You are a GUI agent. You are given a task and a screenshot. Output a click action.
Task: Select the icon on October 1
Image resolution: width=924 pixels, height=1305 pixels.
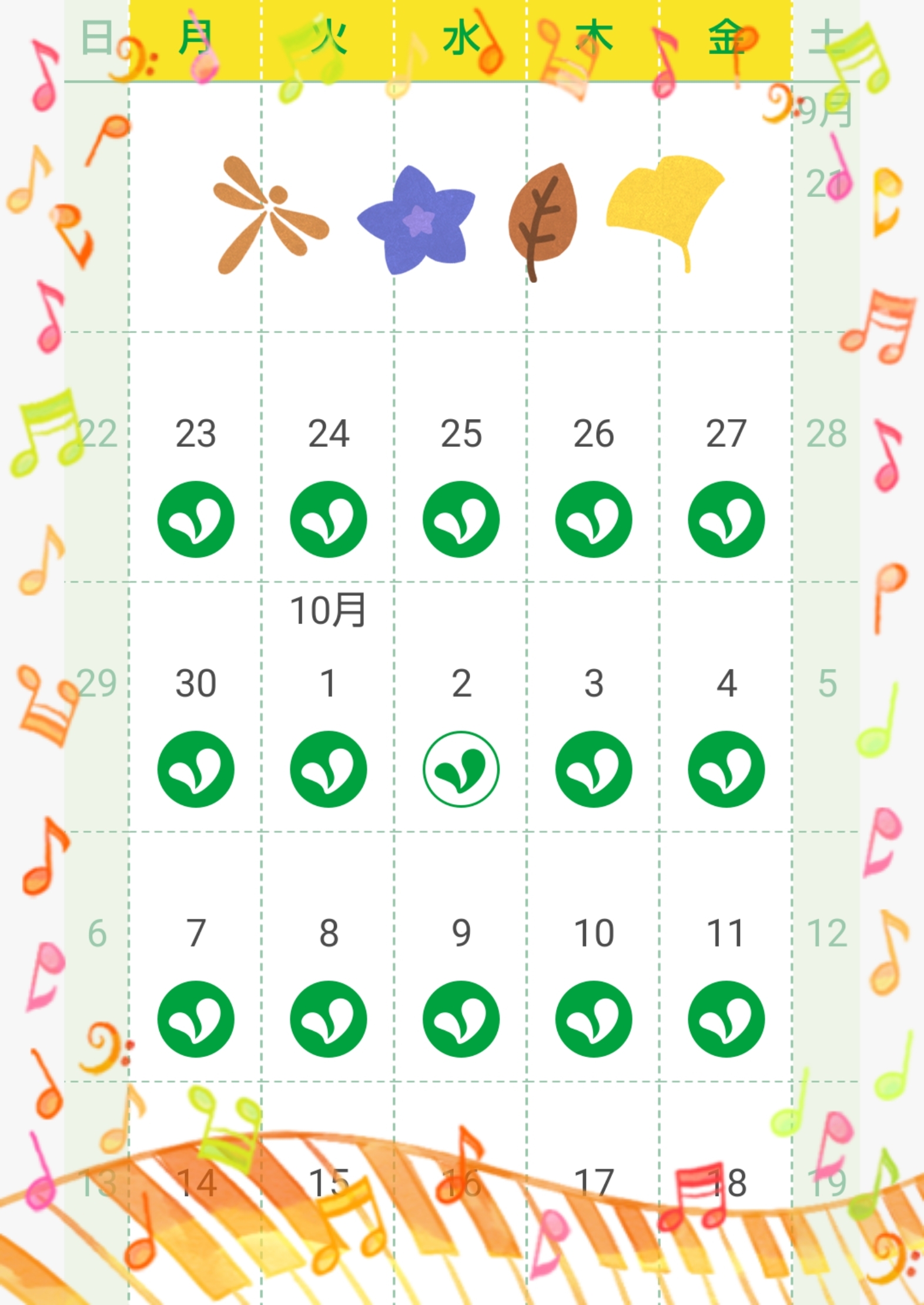329,769
